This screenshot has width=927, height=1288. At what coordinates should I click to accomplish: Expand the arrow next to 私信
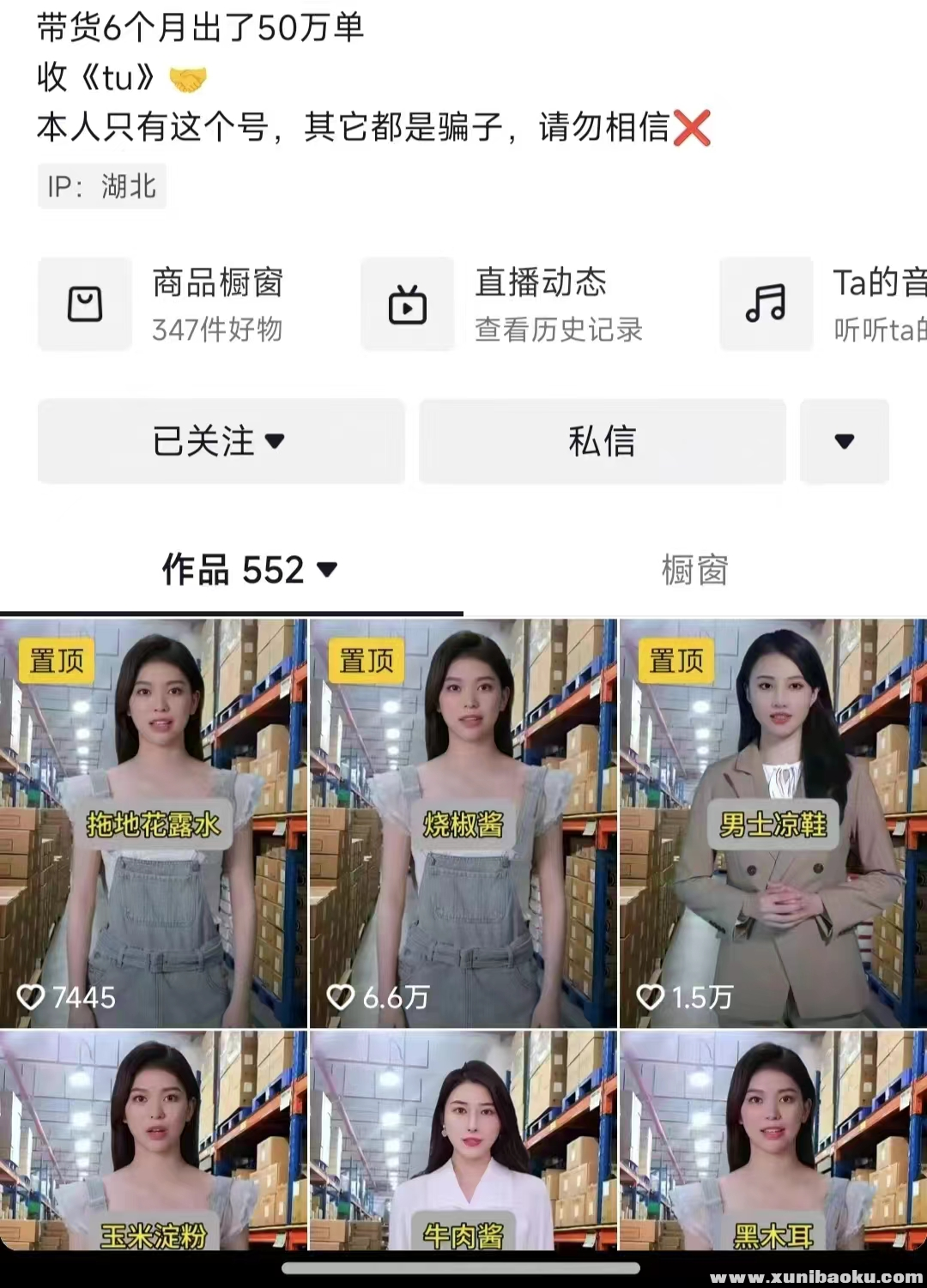pyautogui.click(x=844, y=441)
